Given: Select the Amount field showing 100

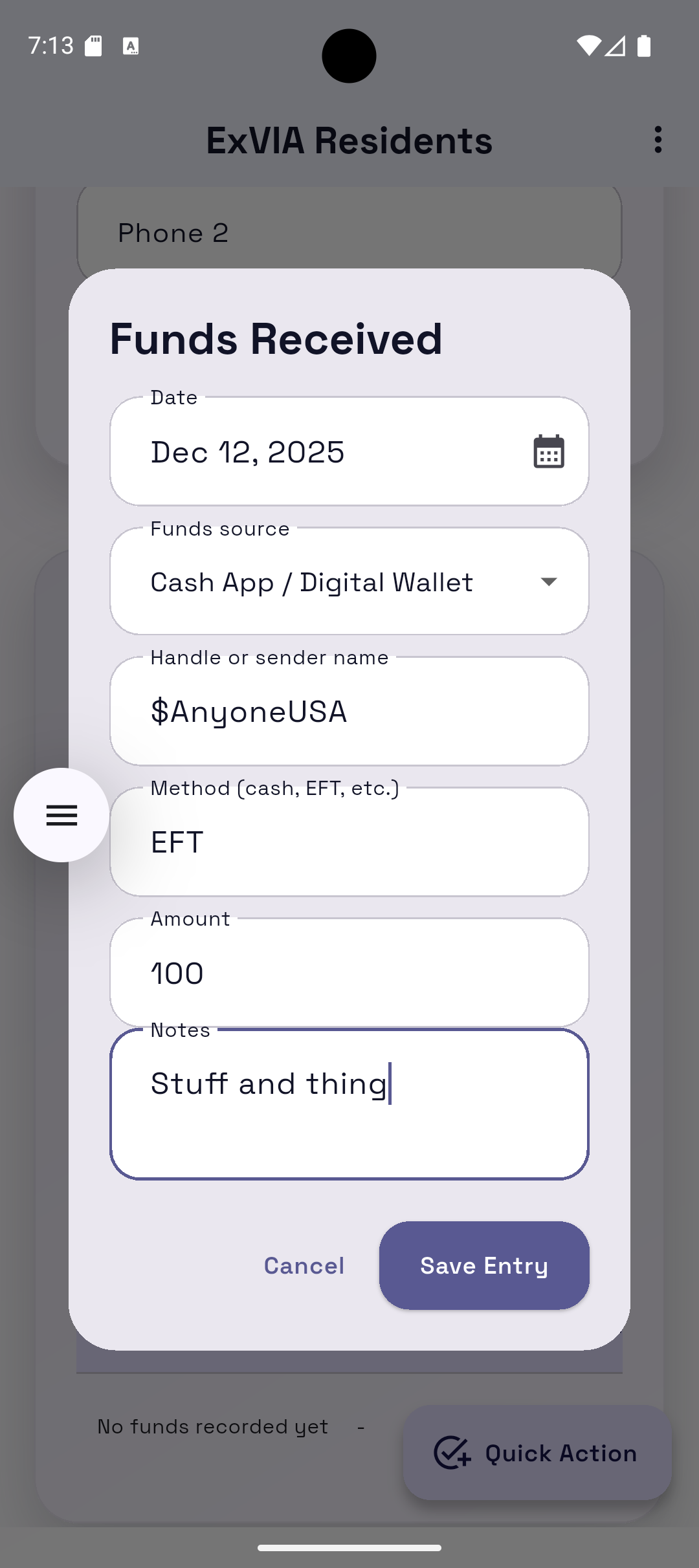Looking at the screenshot, I should [x=349, y=972].
